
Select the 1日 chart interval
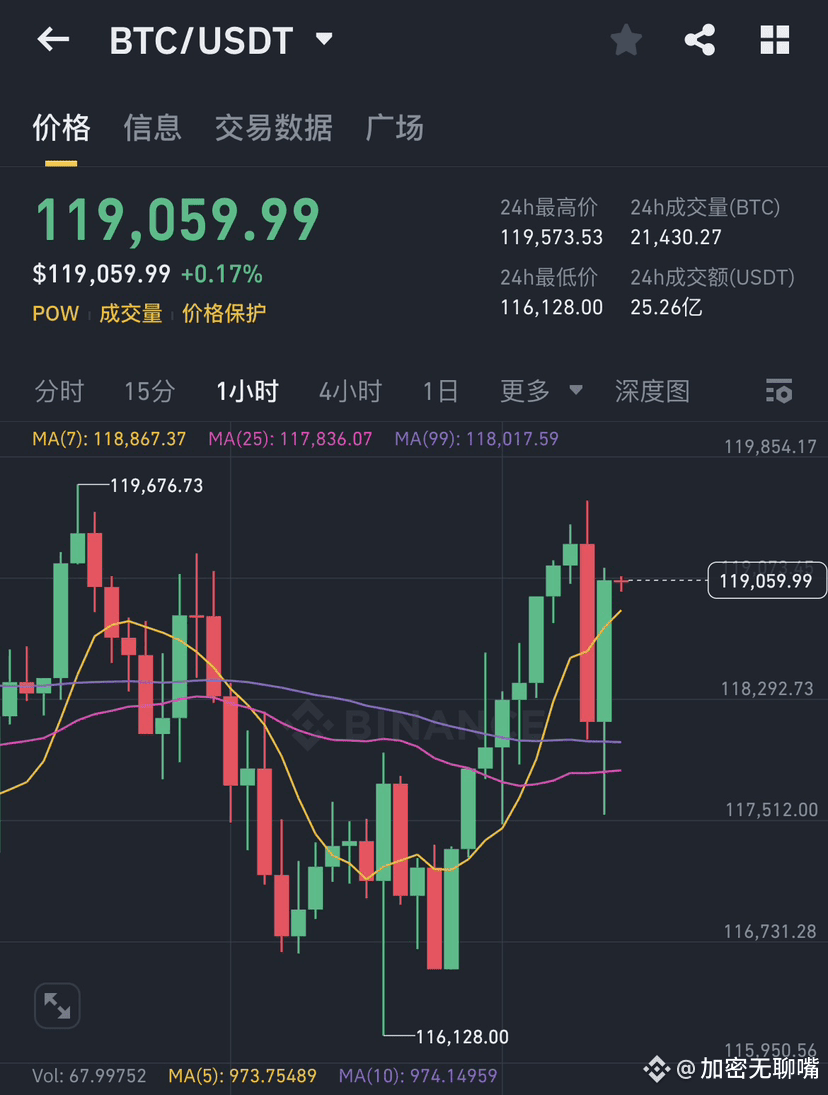tap(440, 391)
